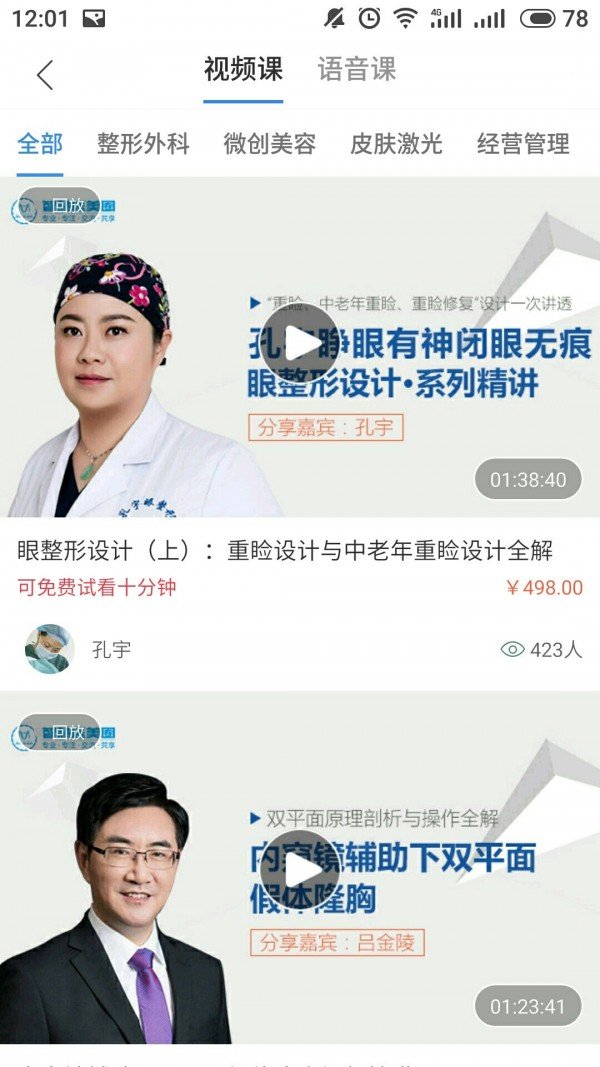Switch to the 语音课 tab

click(357, 69)
